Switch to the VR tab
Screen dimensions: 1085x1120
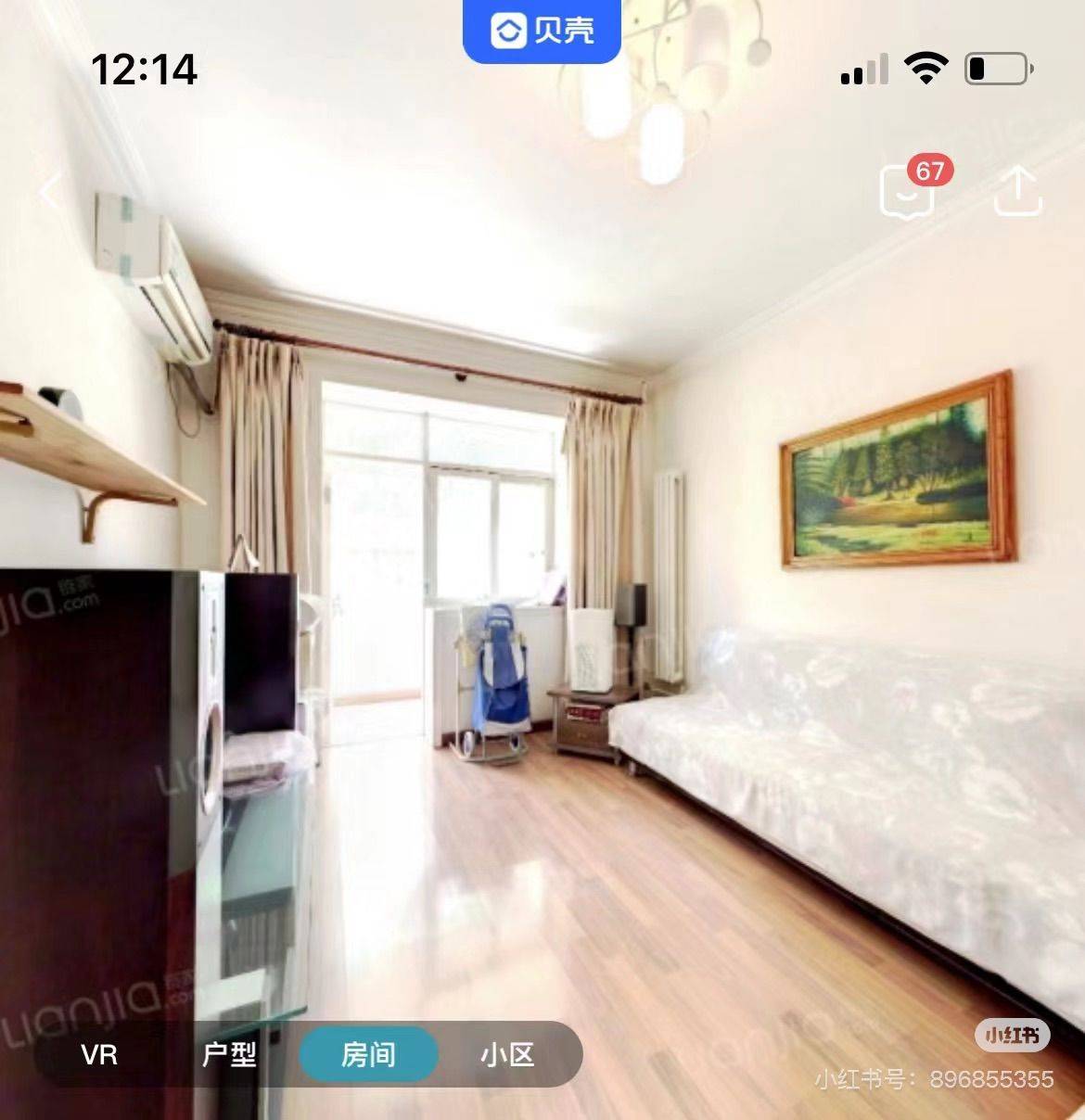(x=99, y=1055)
